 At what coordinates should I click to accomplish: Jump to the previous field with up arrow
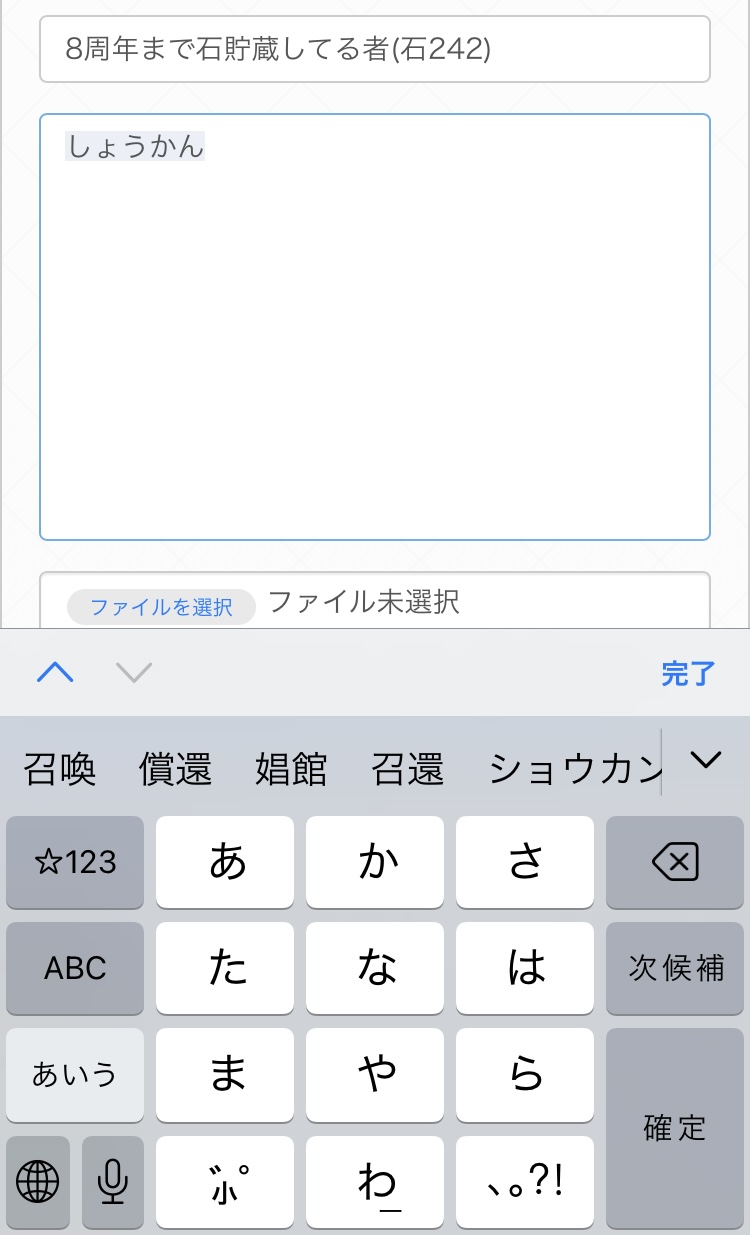tap(55, 673)
